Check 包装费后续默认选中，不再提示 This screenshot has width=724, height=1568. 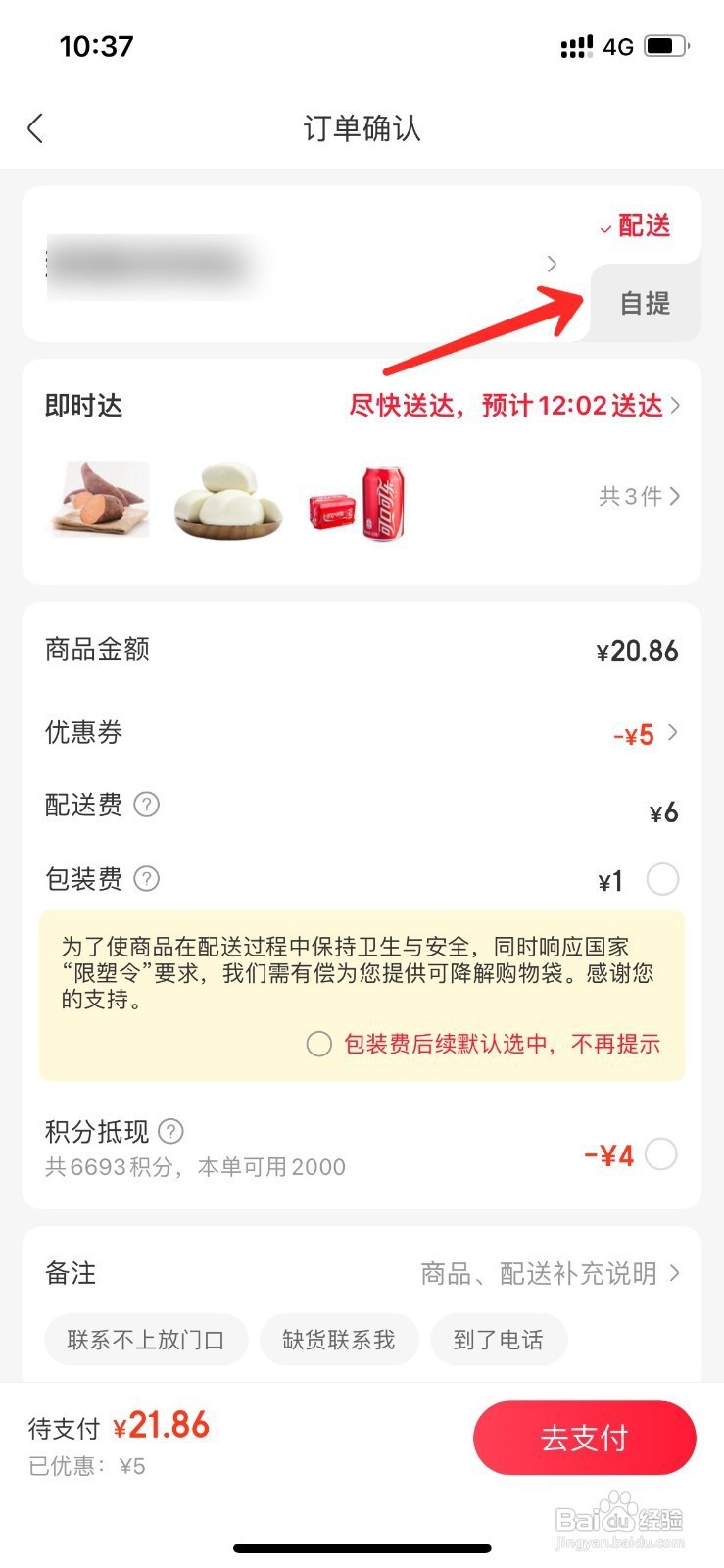(x=319, y=1044)
